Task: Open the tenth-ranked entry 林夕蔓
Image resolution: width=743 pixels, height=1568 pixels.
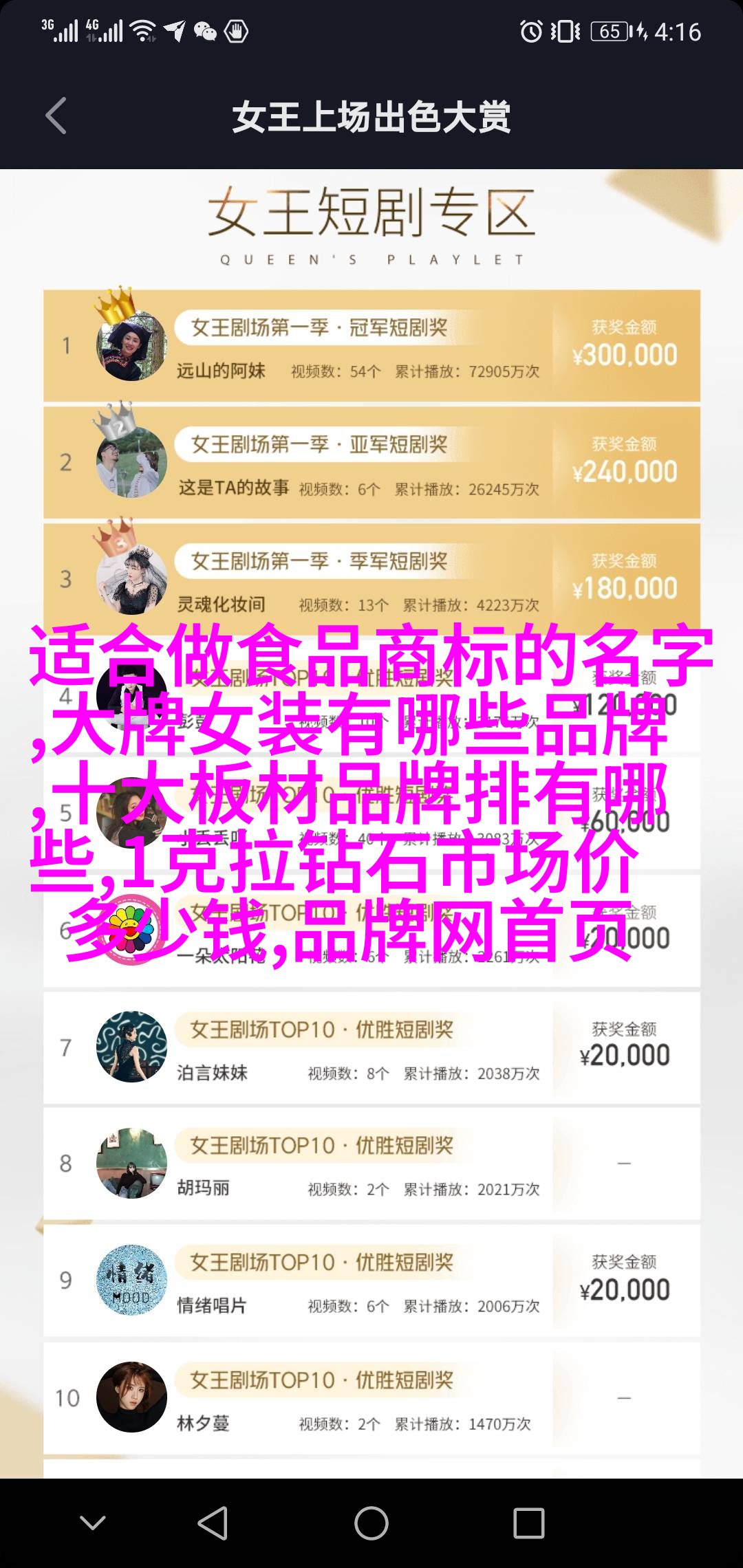Action: click(x=371, y=1398)
